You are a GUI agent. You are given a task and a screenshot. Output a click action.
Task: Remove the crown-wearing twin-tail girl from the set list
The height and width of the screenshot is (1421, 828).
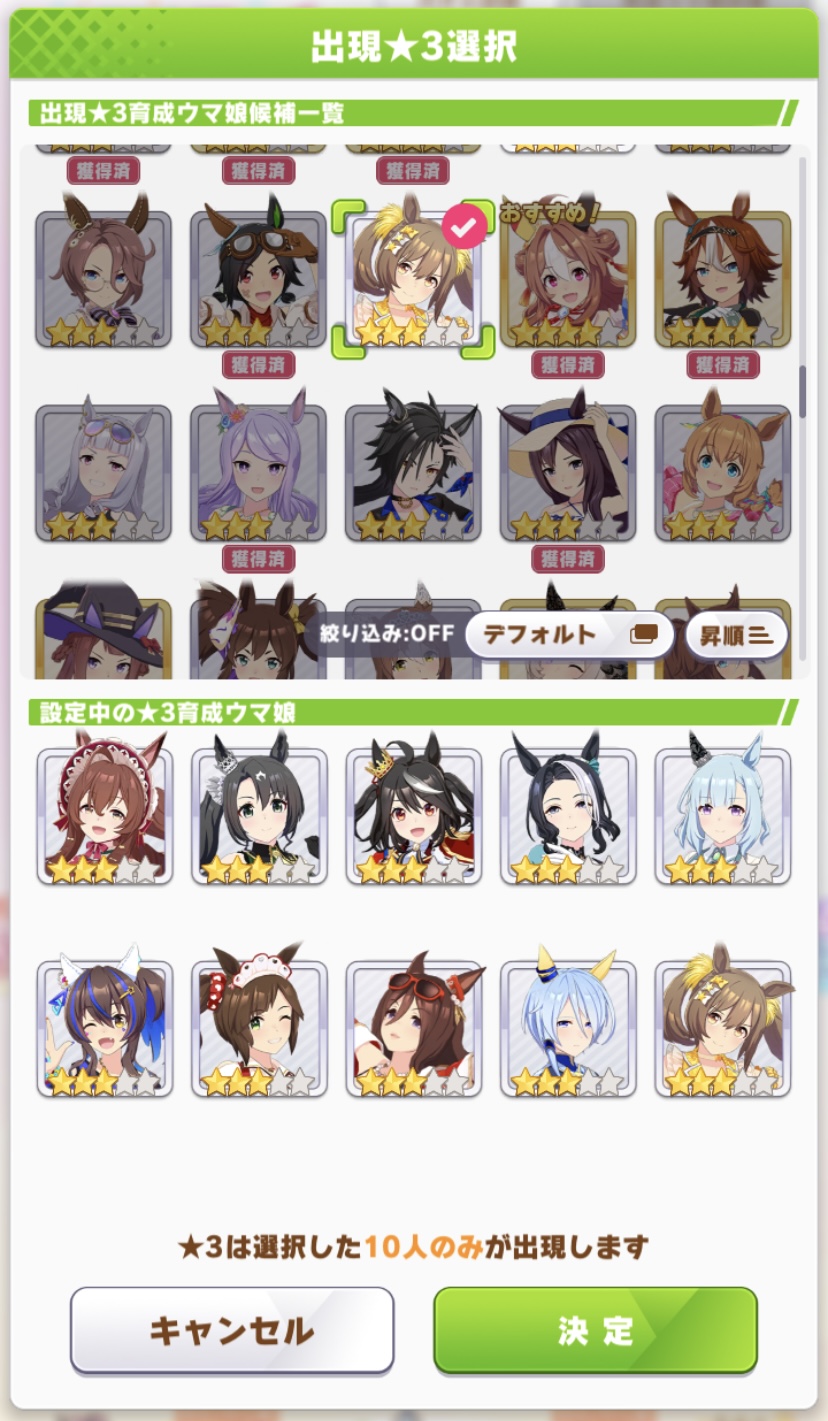pos(413,815)
